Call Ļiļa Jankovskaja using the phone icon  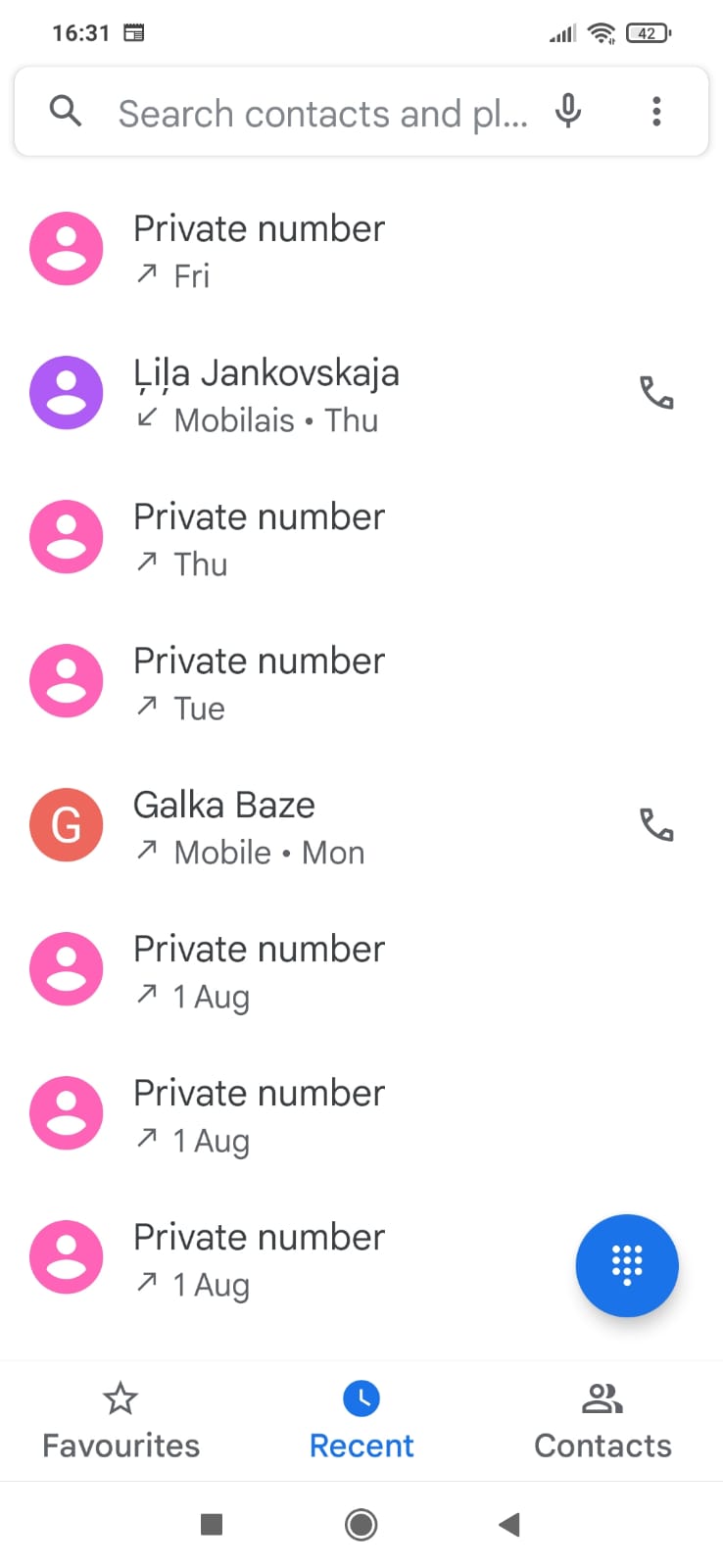coord(656,393)
